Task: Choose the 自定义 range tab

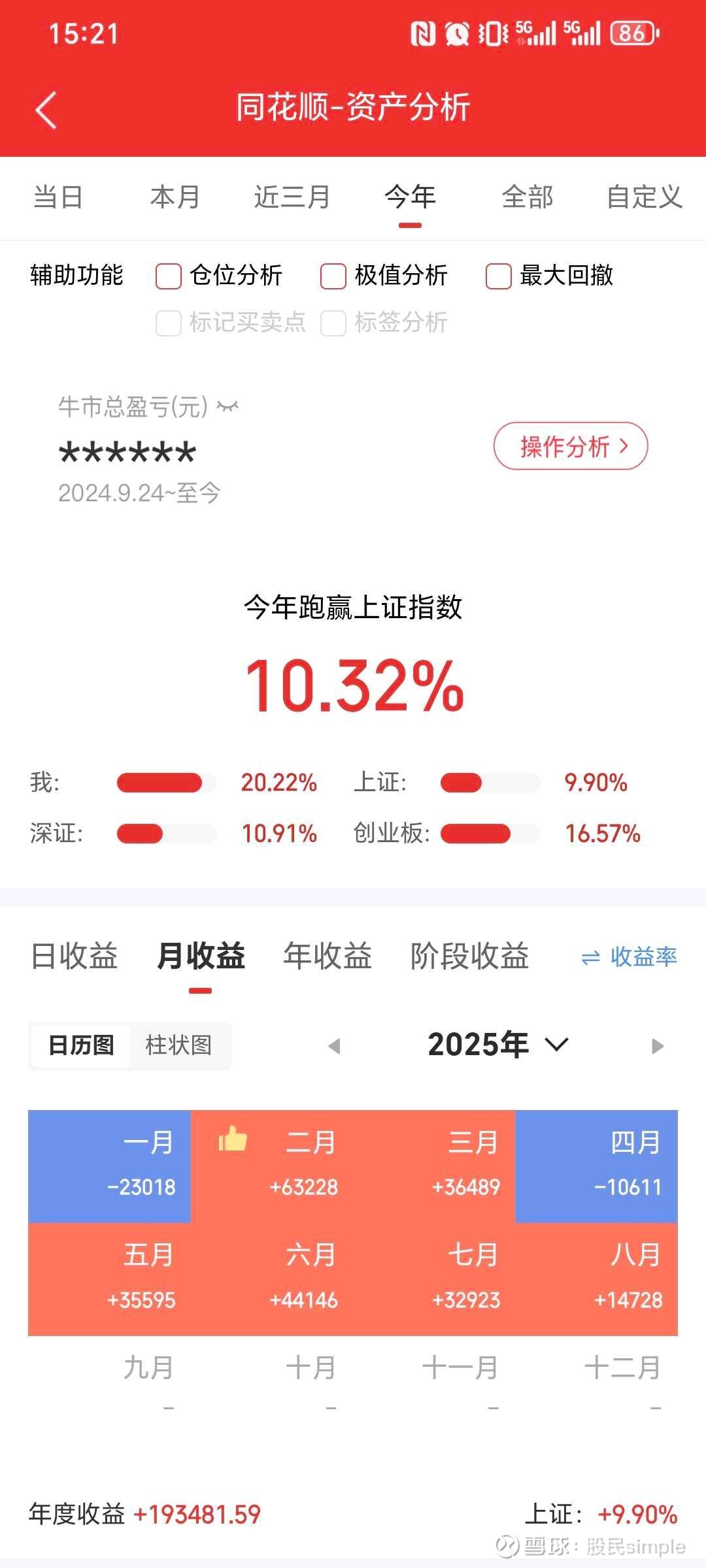Action: 644,197
